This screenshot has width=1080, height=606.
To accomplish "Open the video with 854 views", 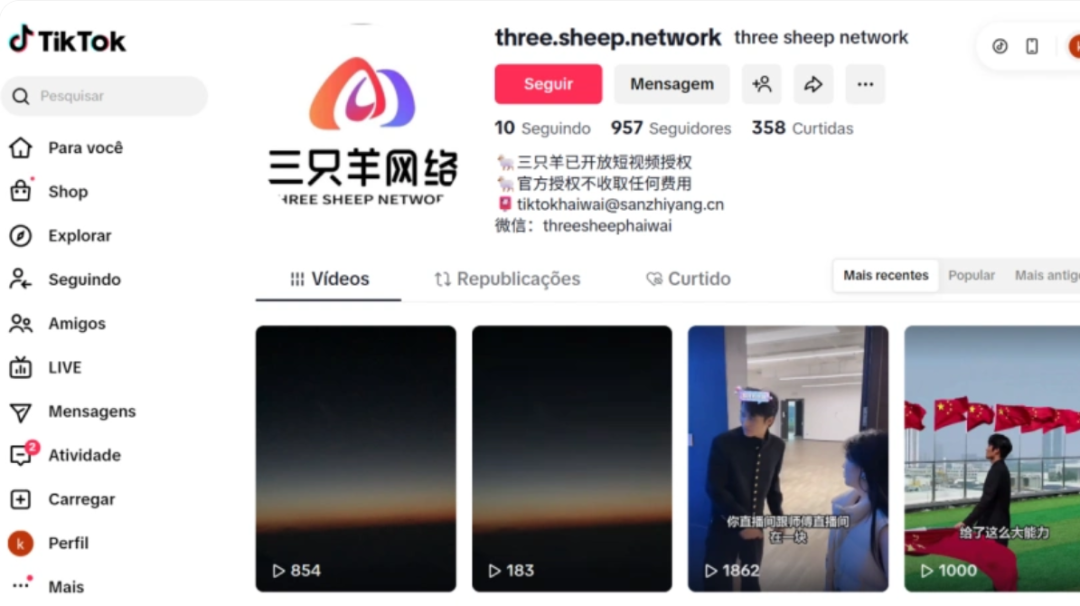I will 355,458.
